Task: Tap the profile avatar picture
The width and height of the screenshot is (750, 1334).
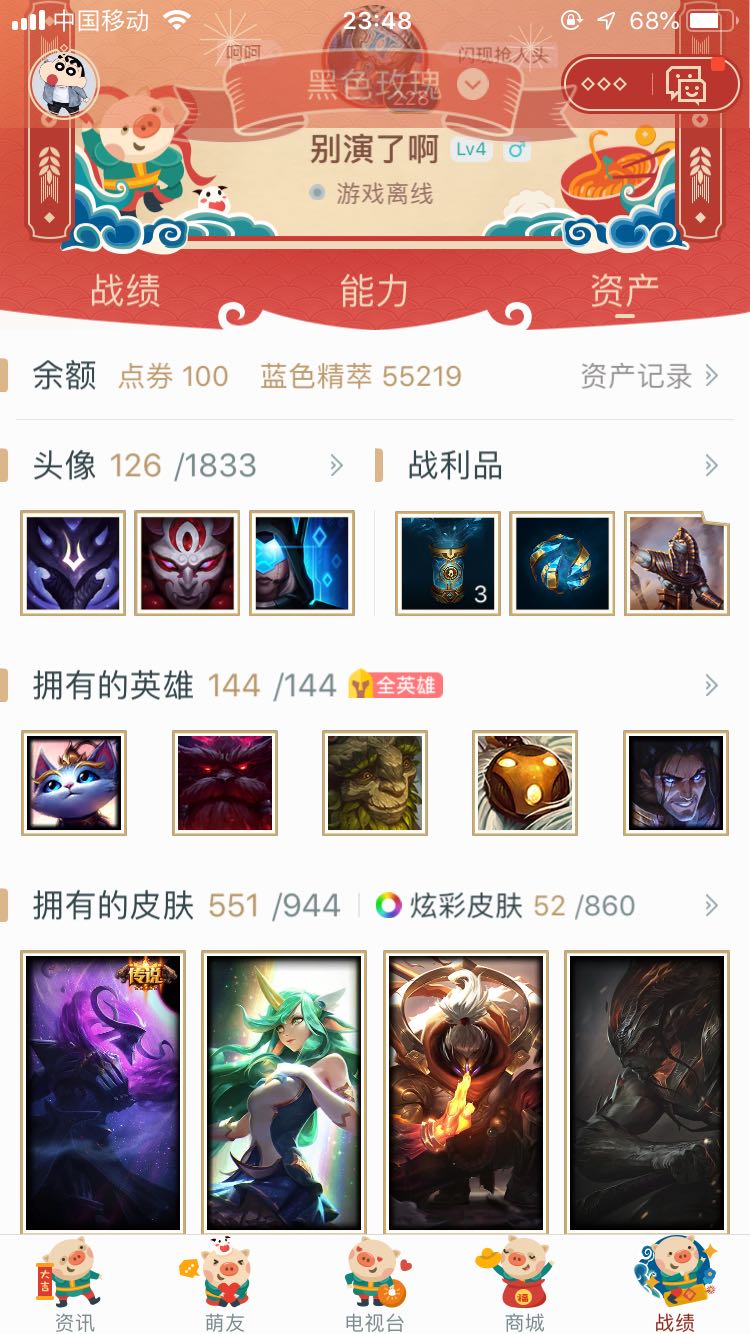Action: 65,82
